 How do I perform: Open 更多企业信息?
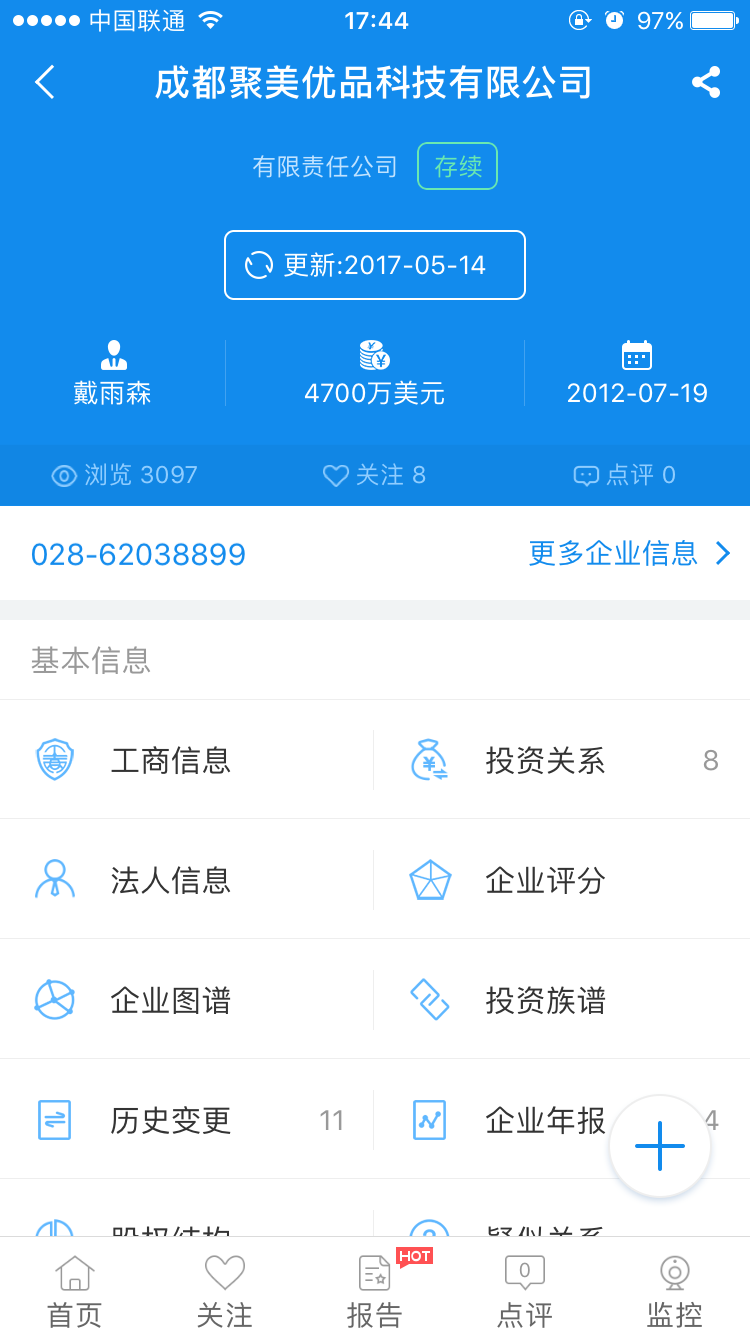pos(630,553)
